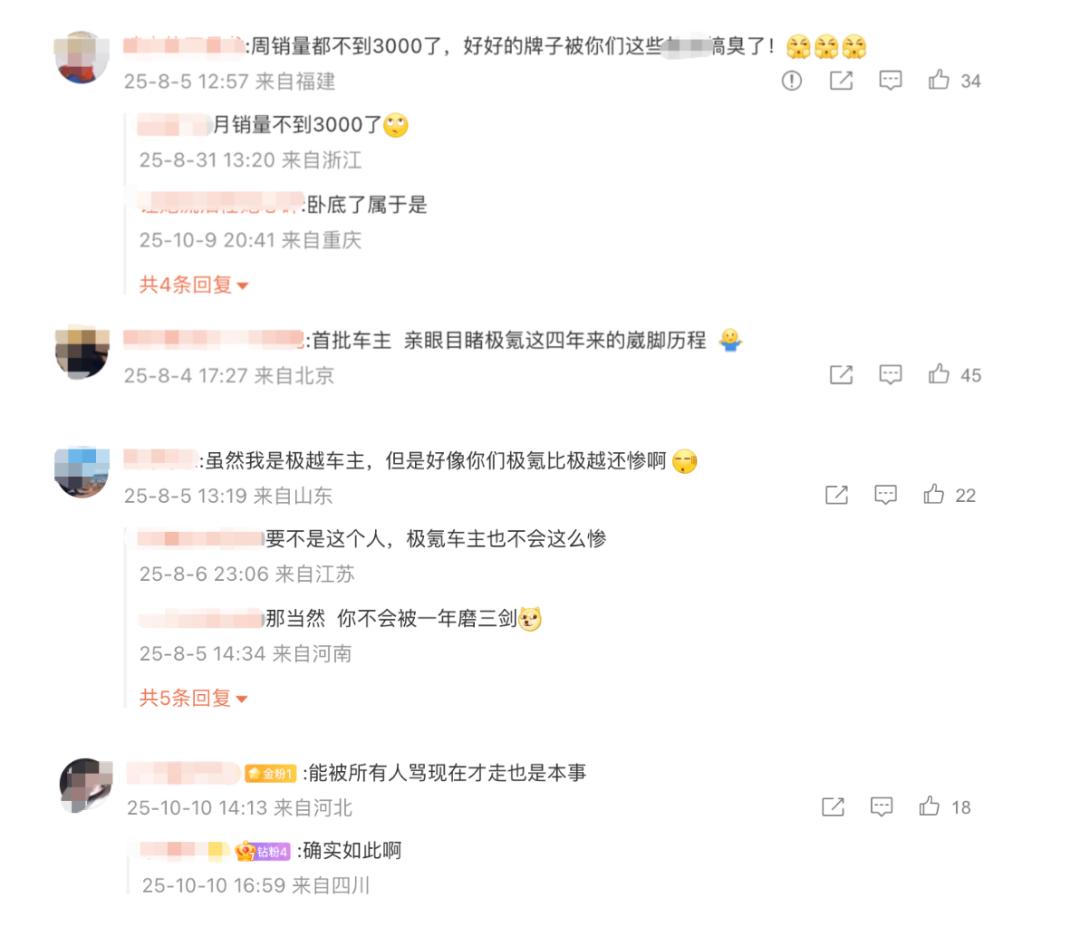
Task: Share the 首批车主 comment from 北京
Action: [x=841, y=375]
